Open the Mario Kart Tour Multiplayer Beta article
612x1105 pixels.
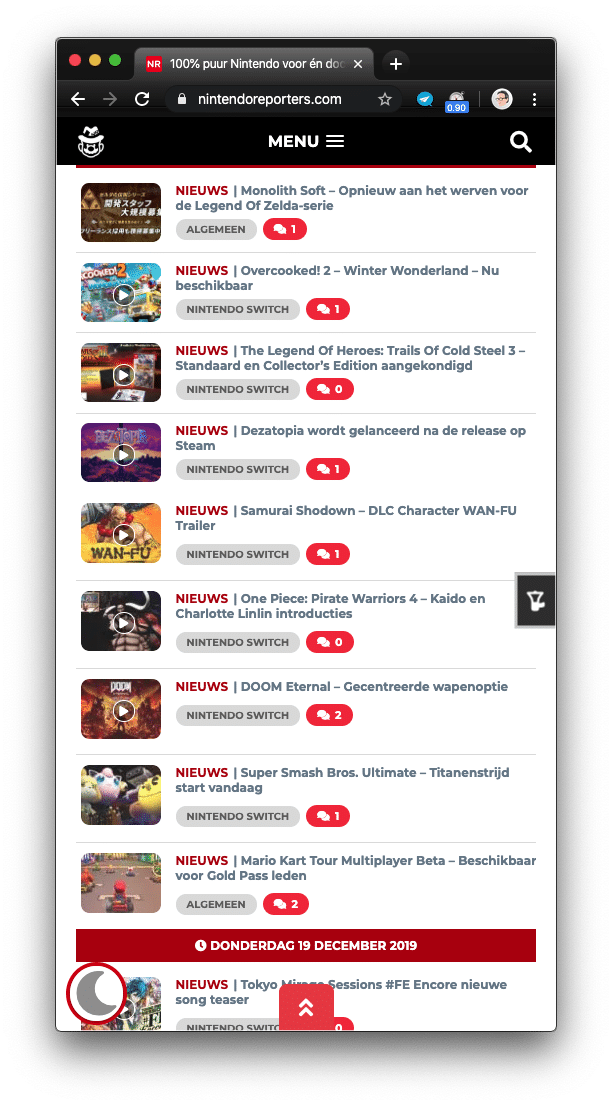tap(355, 868)
